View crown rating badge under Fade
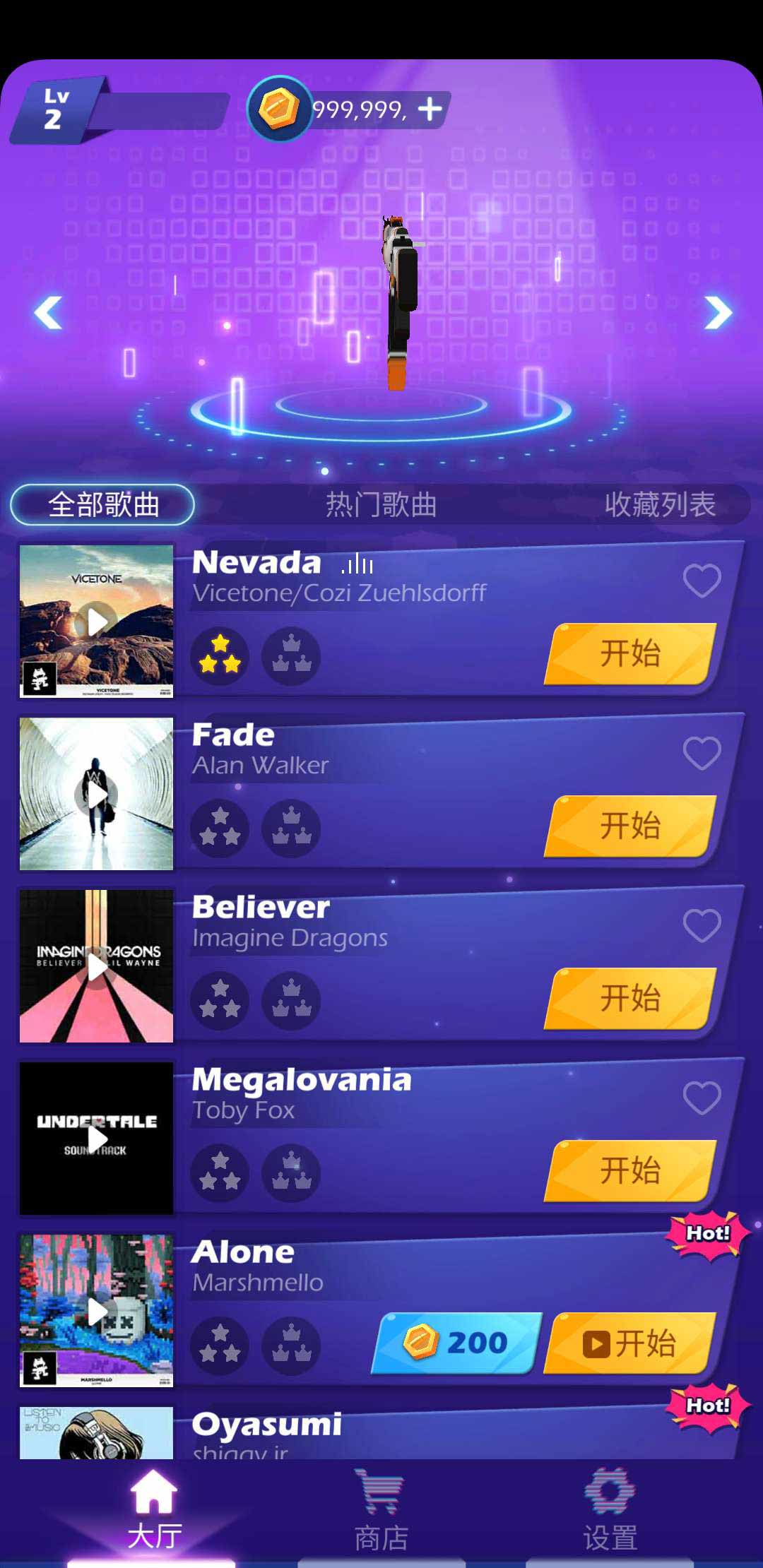This screenshot has height=1568, width=763. click(x=291, y=829)
